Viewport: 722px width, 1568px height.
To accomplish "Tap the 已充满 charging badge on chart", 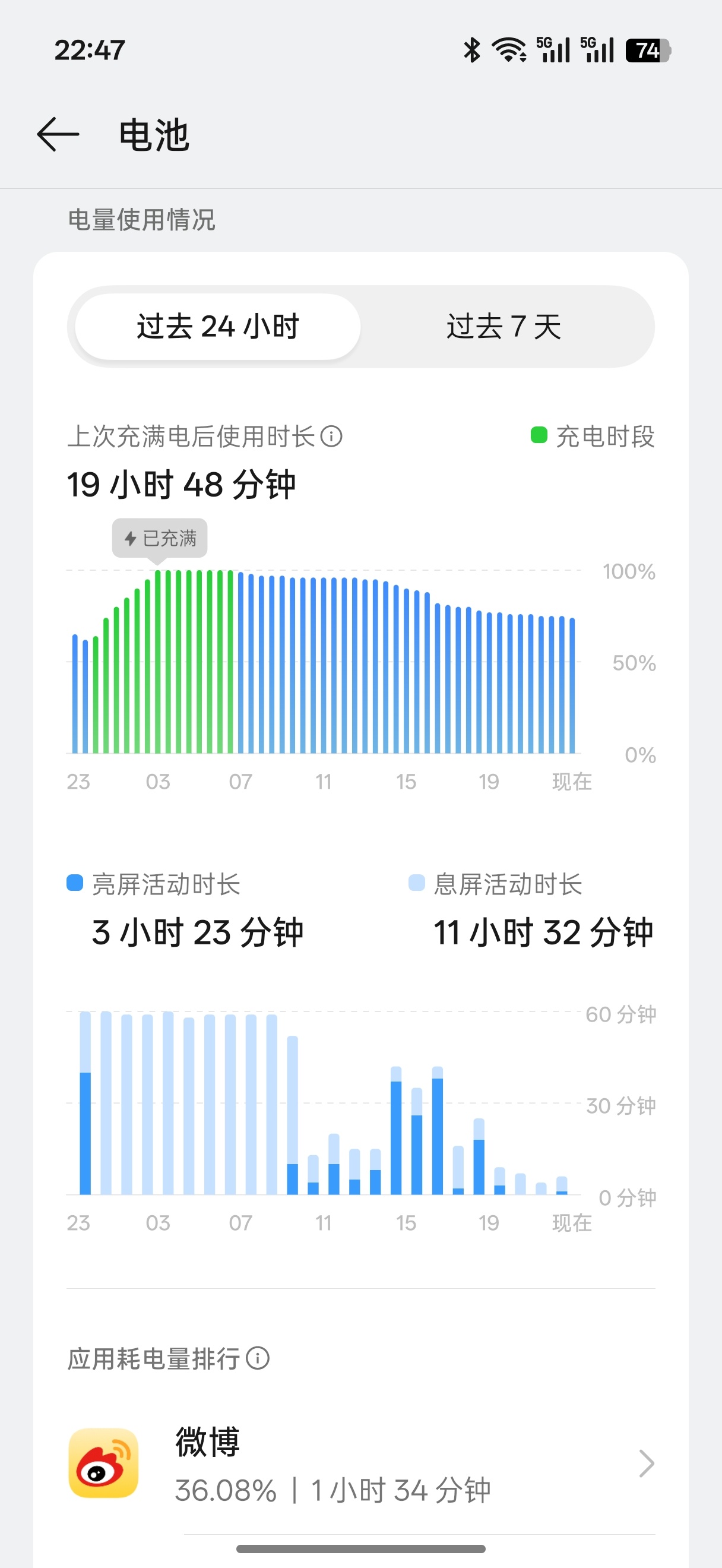I will 160,538.
